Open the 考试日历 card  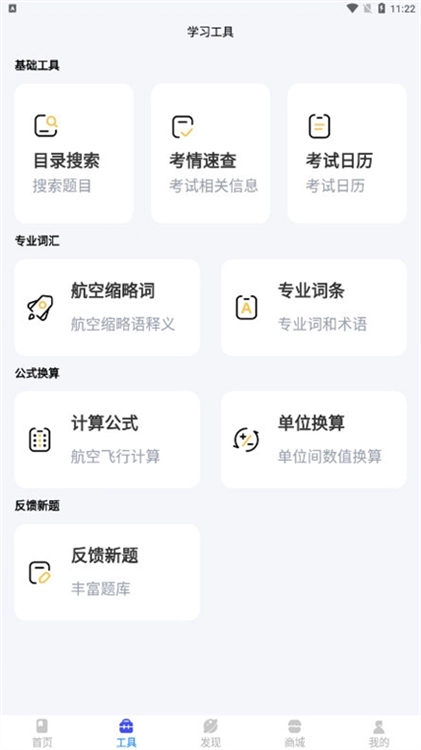point(347,153)
